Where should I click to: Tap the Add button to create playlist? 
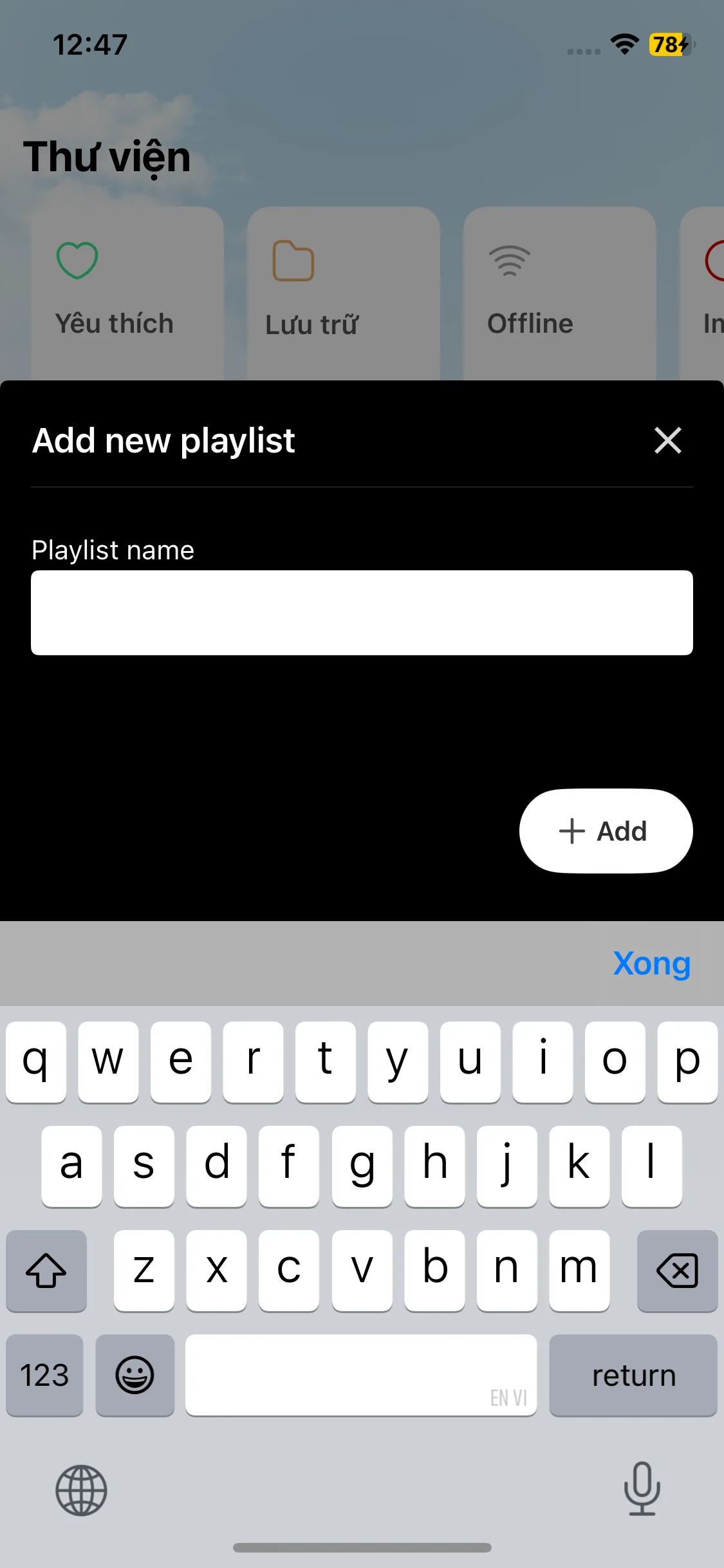pos(606,831)
